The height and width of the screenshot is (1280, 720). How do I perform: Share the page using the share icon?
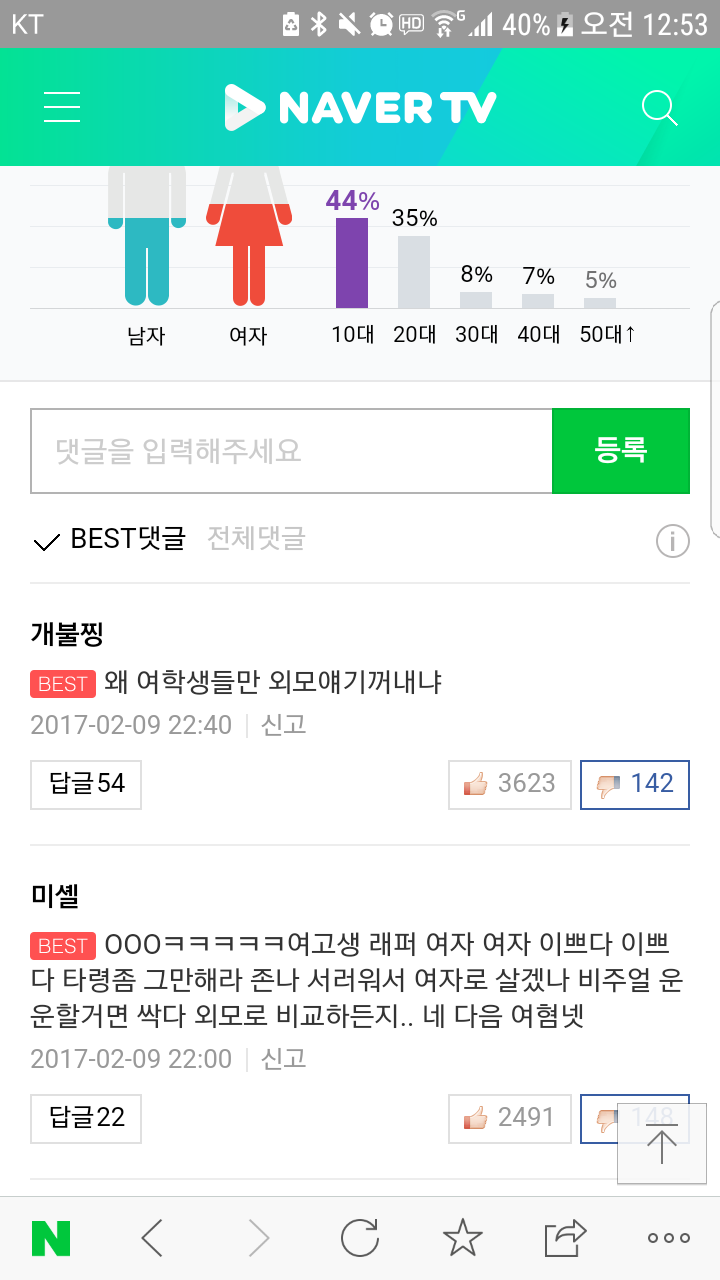(x=565, y=1237)
